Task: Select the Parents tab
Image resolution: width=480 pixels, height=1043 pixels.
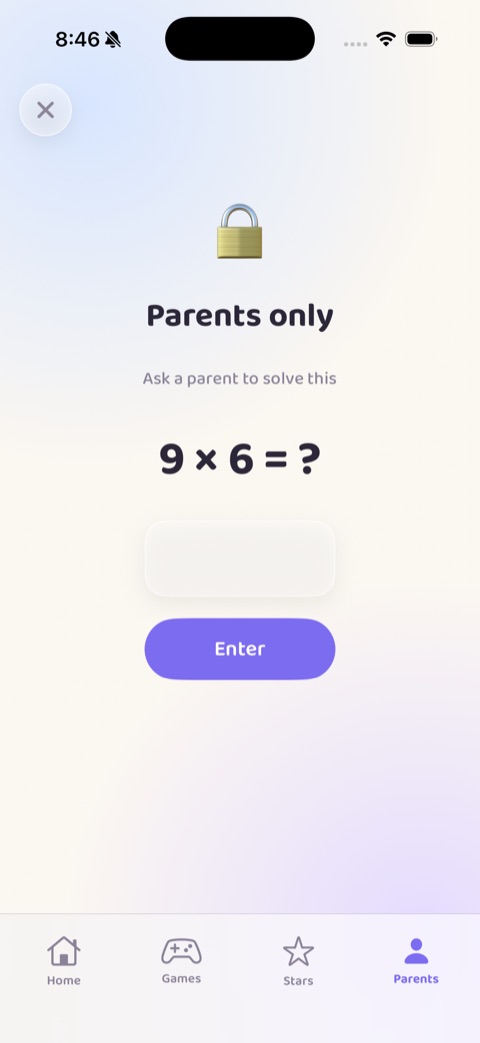Action: (x=416, y=961)
